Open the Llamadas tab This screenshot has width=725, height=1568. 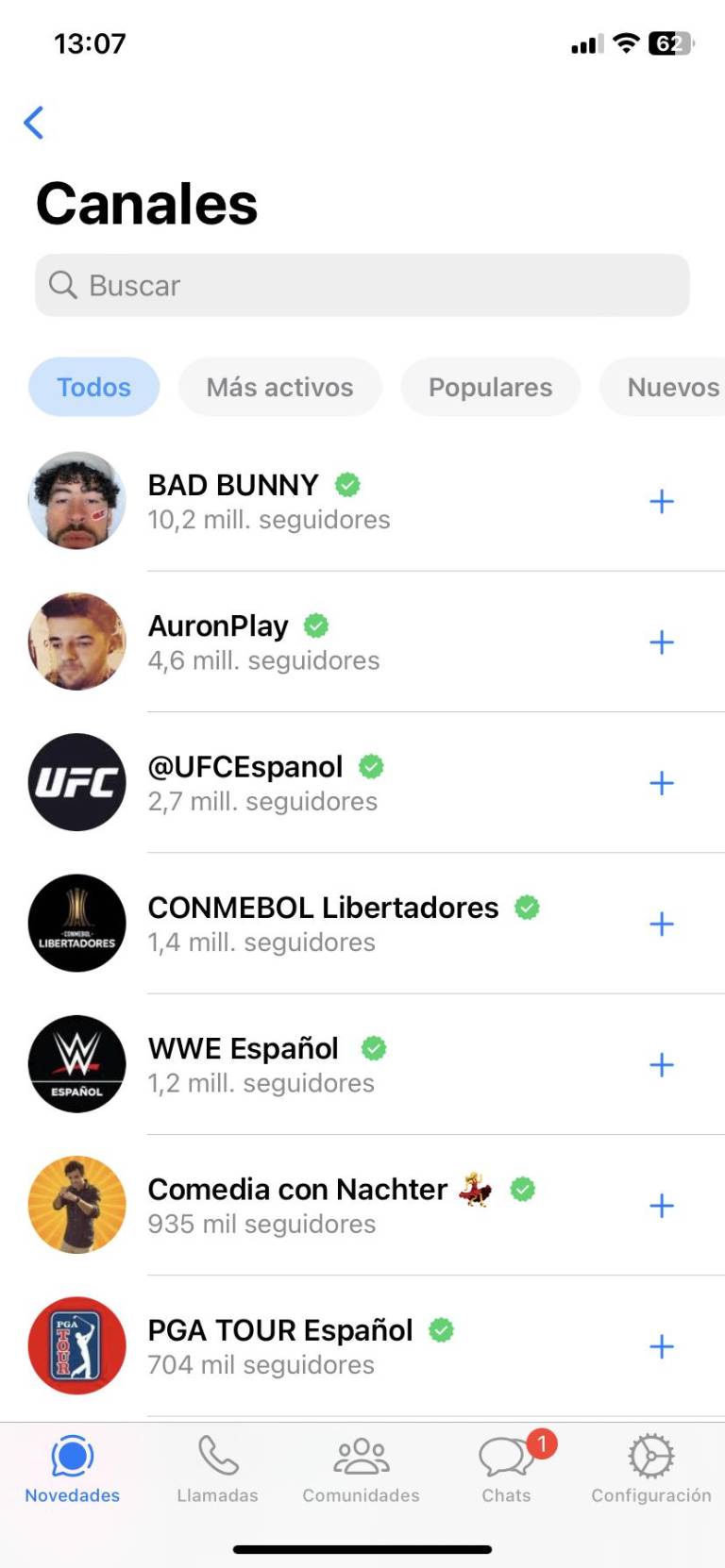click(217, 1468)
